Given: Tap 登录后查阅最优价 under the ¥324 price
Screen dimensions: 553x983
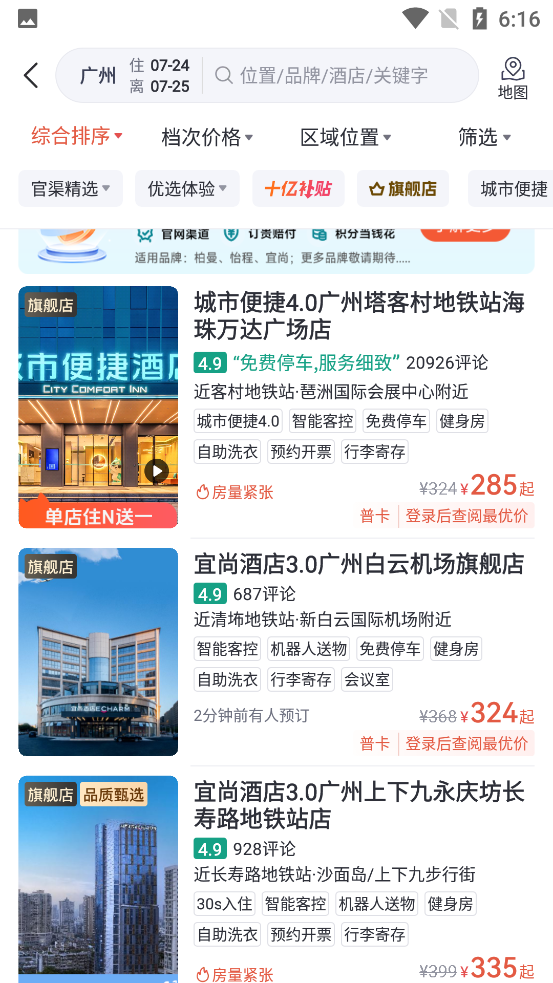Looking at the screenshot, I should click(466, 744).
